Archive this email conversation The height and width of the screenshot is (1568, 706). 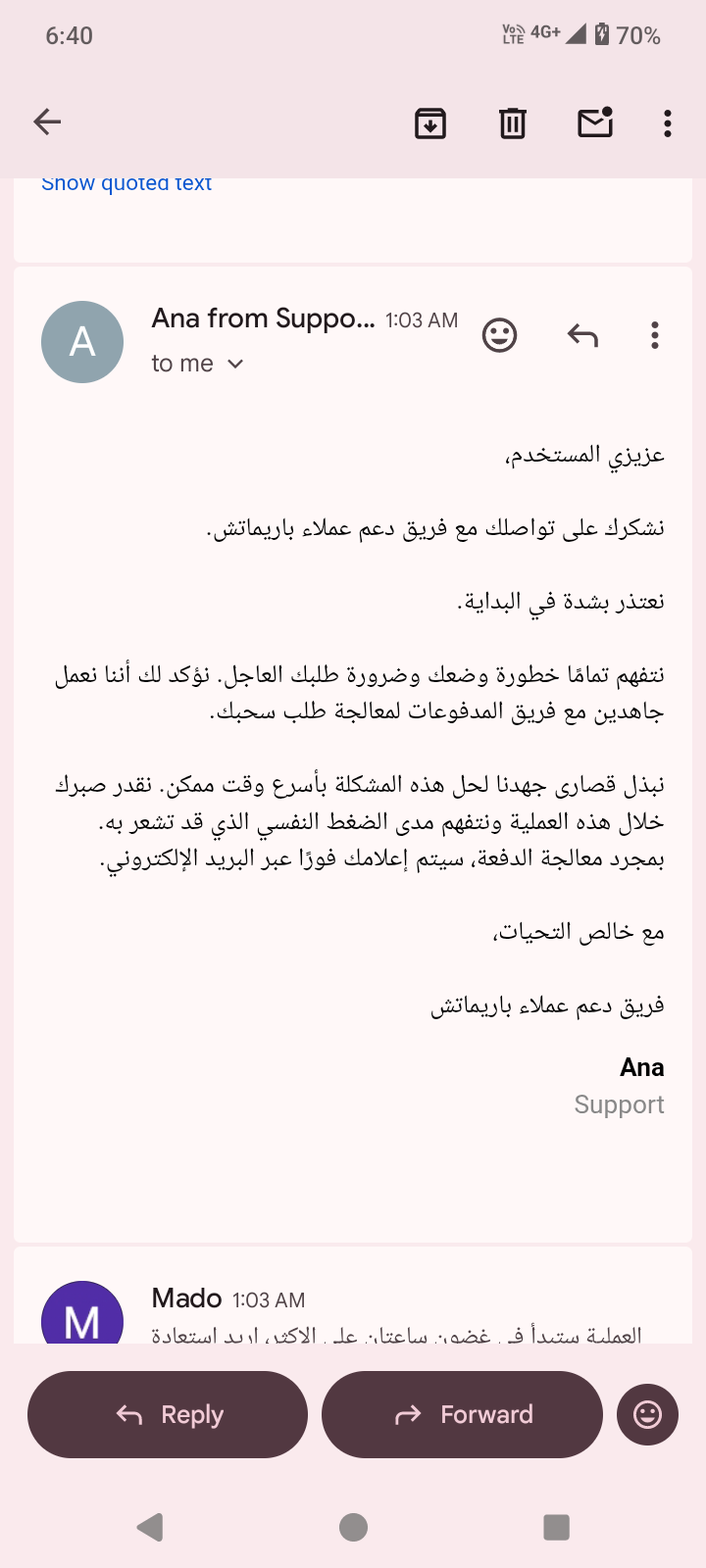point(430,123)
